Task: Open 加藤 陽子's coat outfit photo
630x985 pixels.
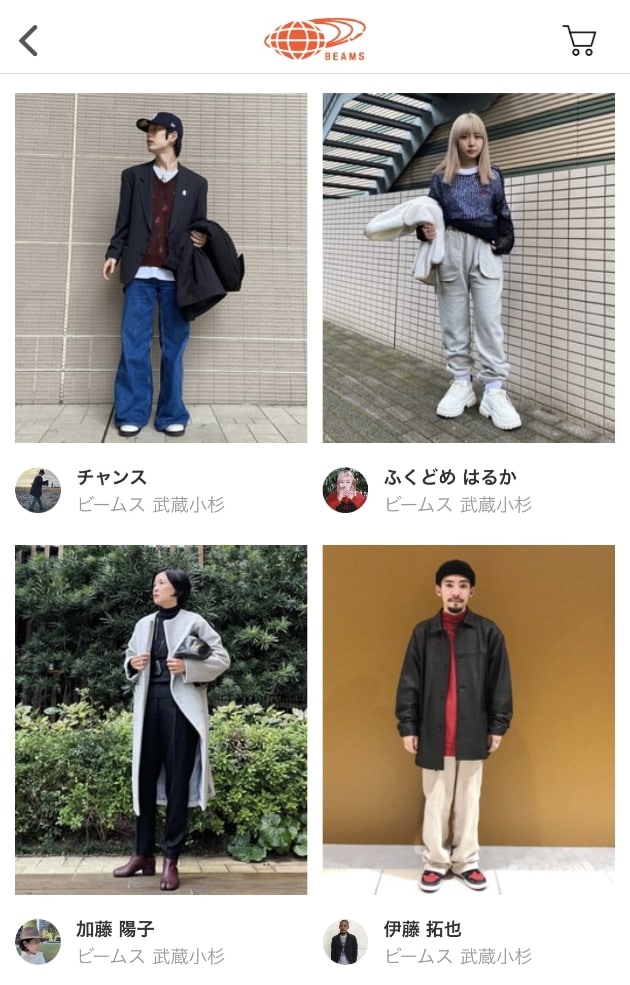Action: point(161,719)
